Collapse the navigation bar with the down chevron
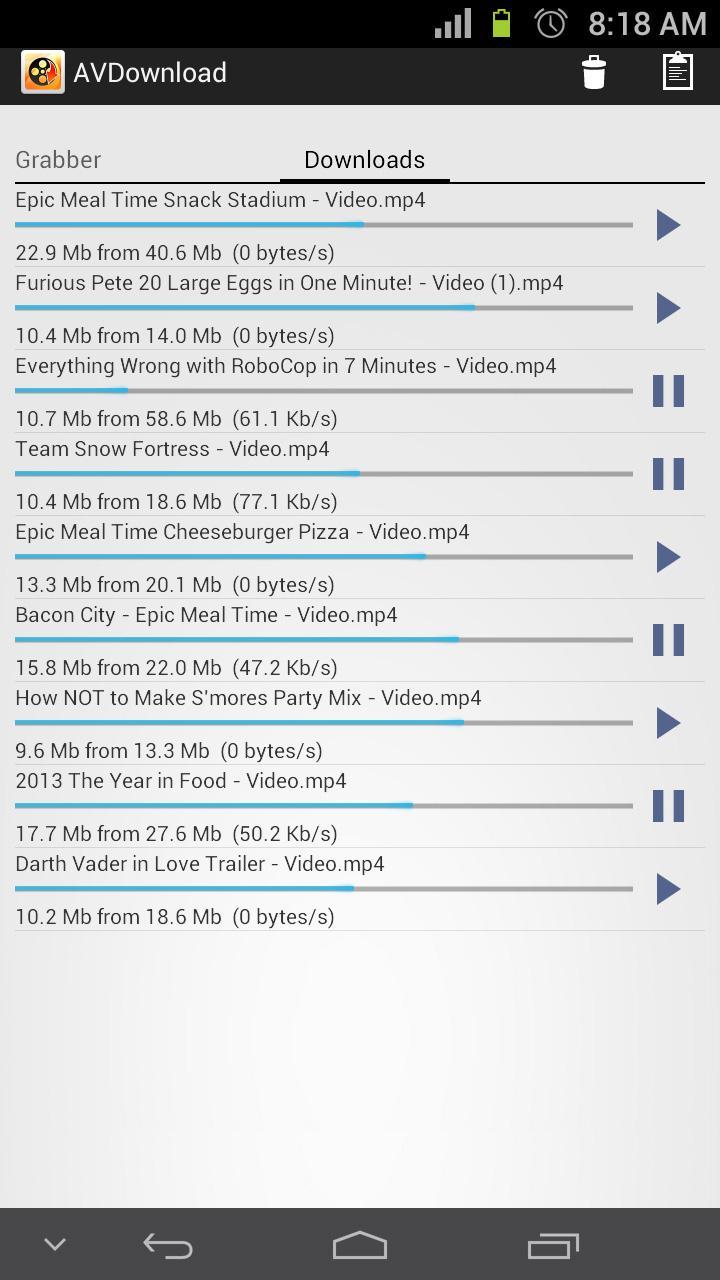This screenshot has width=720, height=1280. (x=54, y=1245)
